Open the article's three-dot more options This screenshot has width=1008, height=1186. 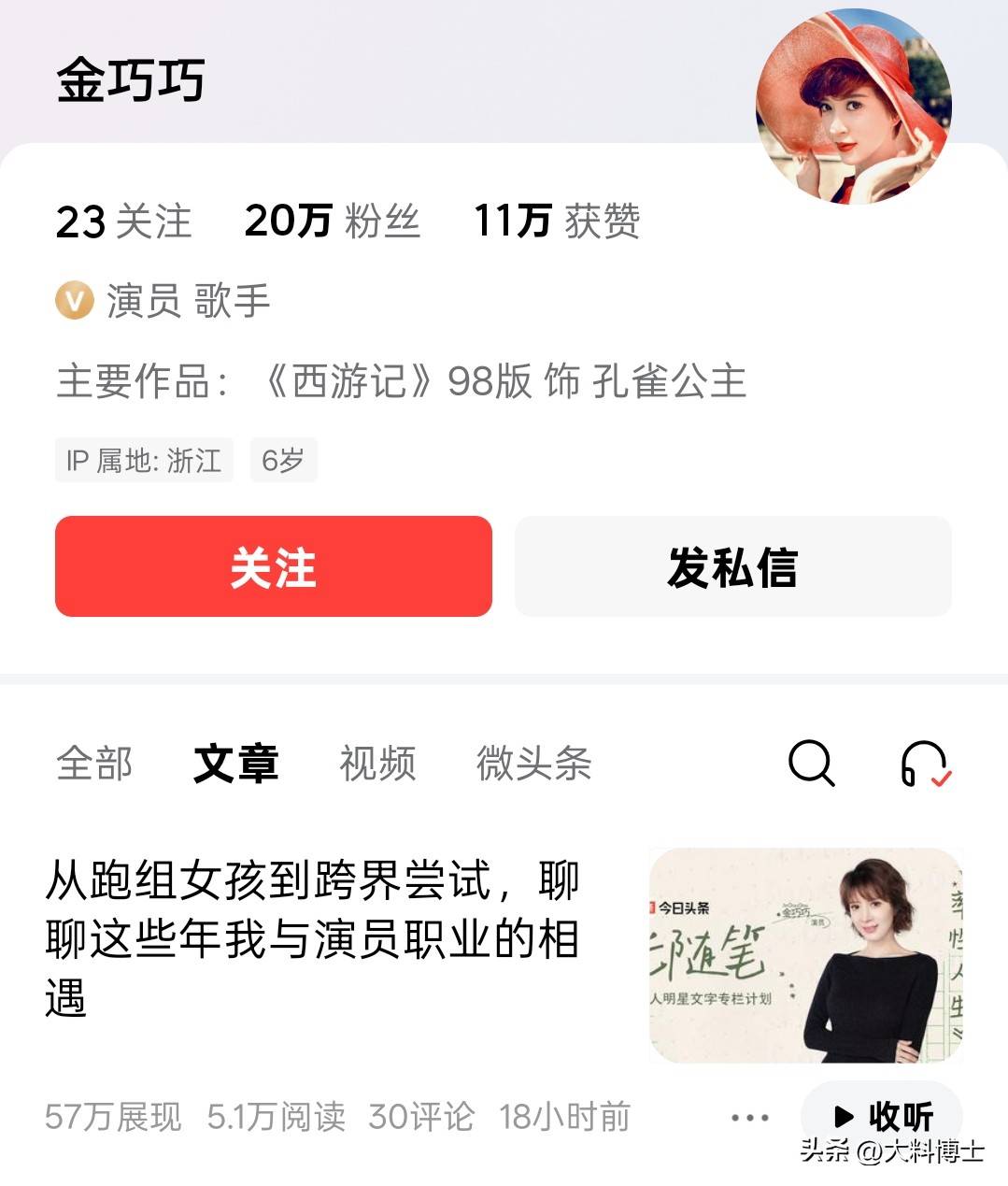click(750, 1117)
